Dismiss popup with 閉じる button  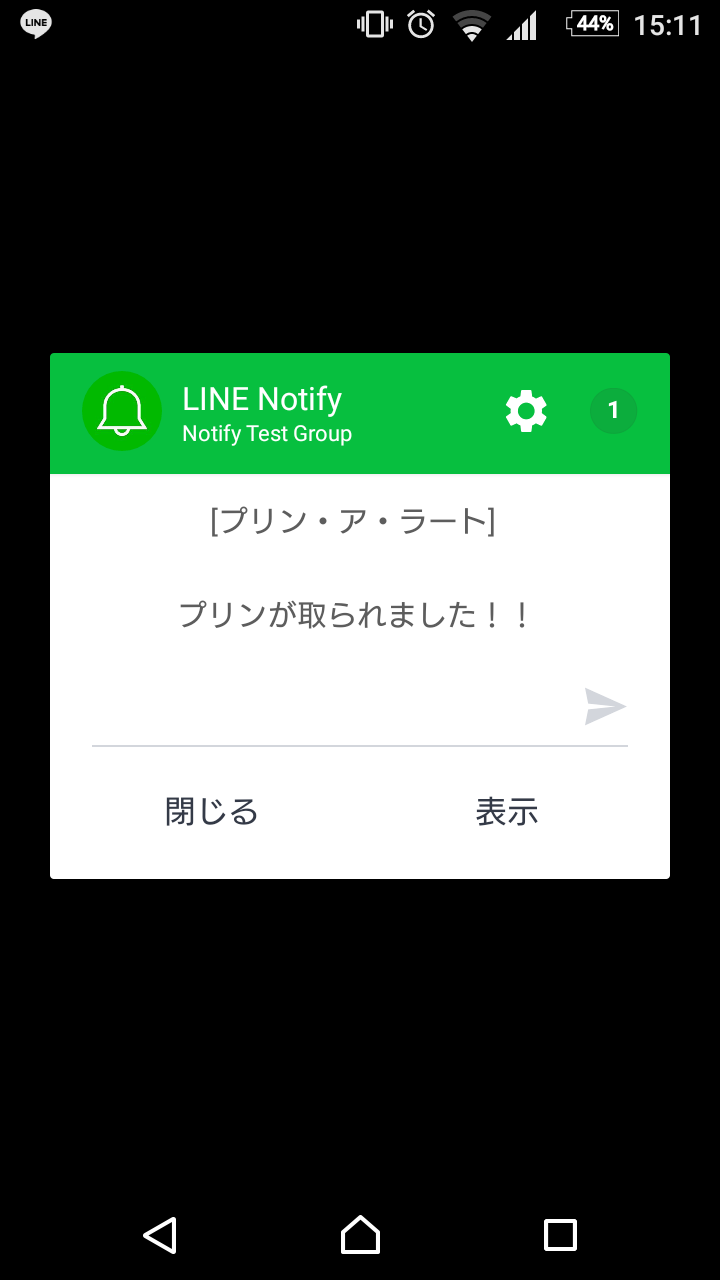tap(212, 812)
